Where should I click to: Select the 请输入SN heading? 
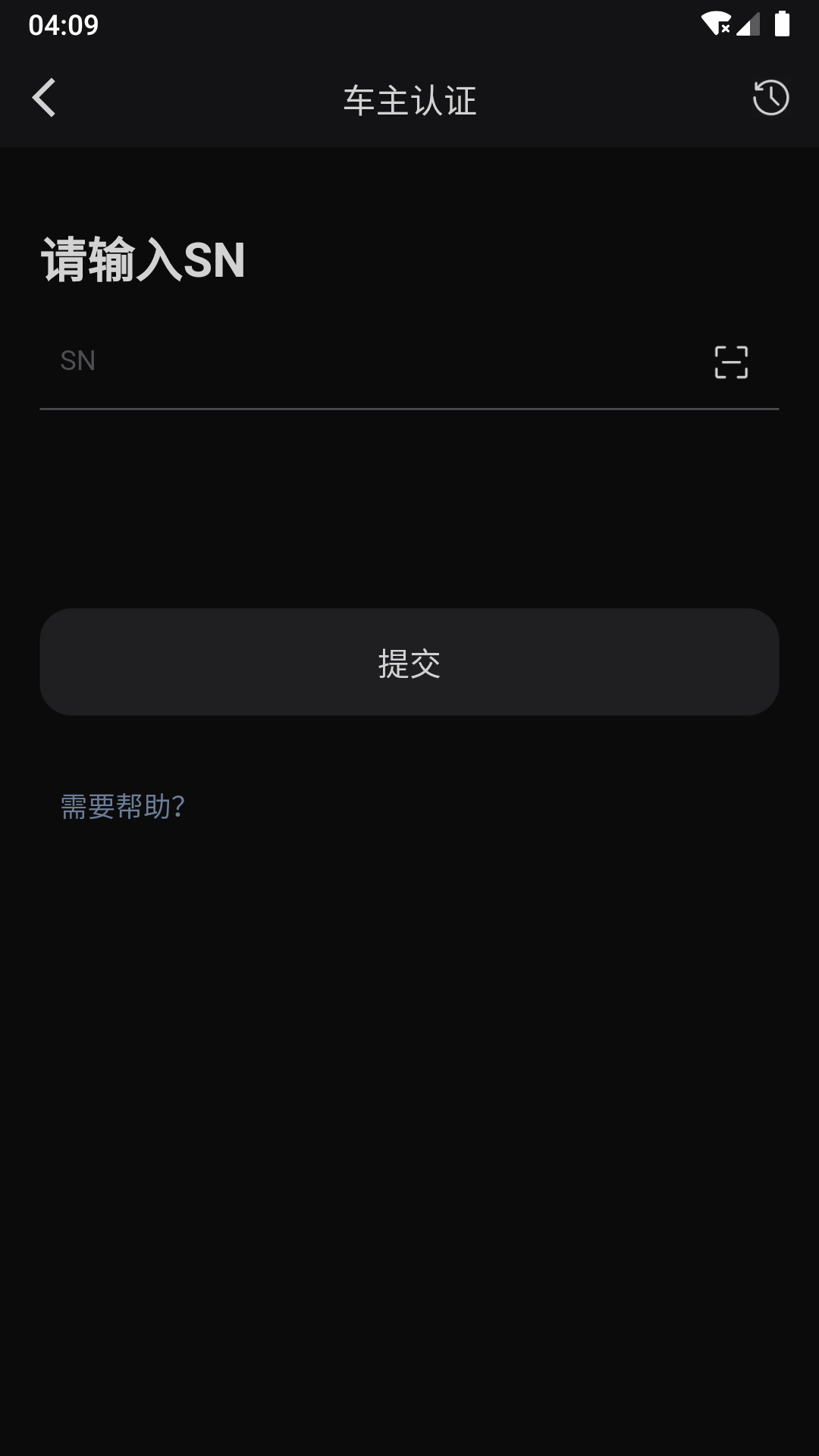point(142,260)
